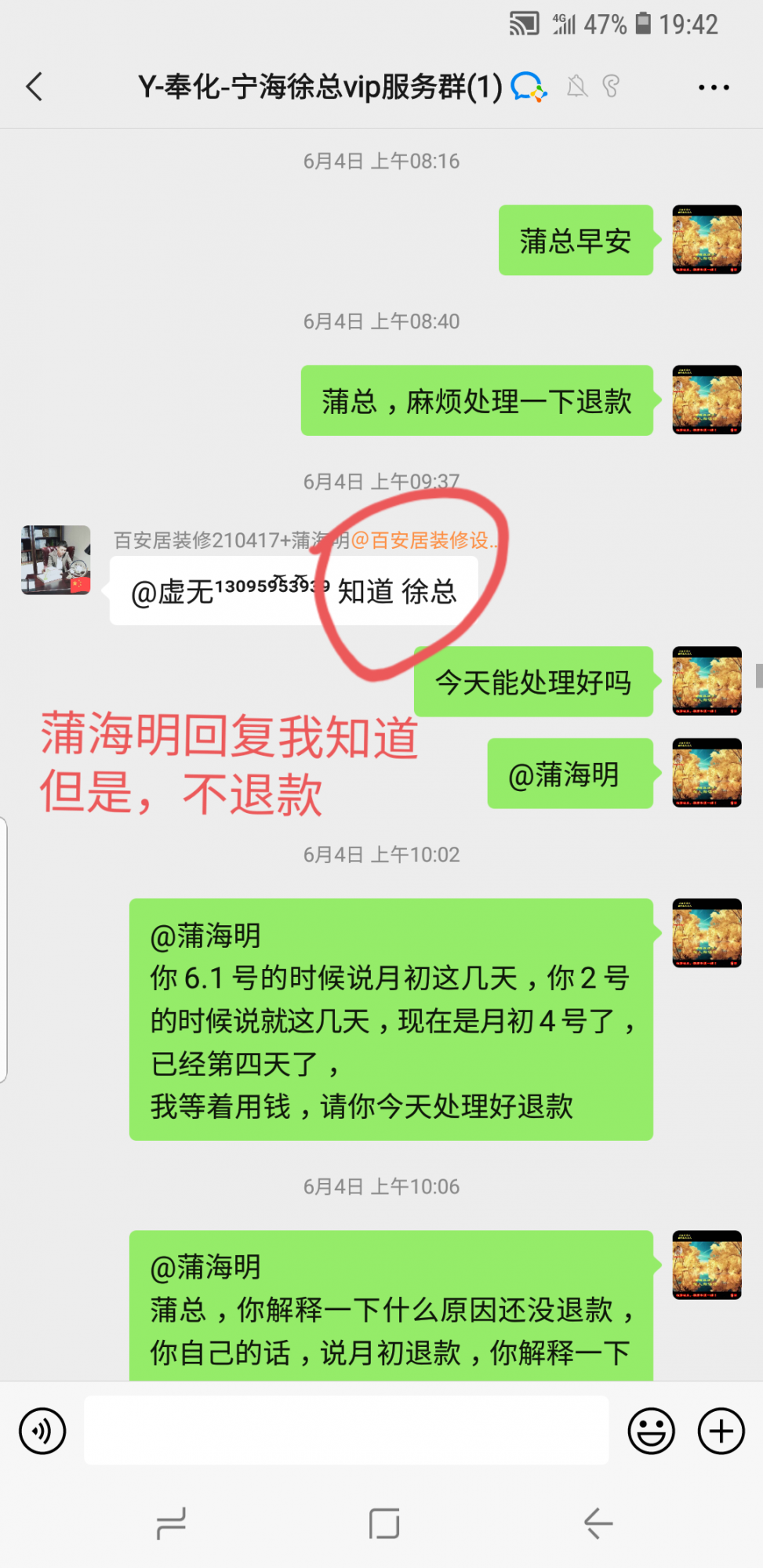Tap the system home button
Image resolution: width=763 pixels, height=1568 pixels.
[x=384, y=1523]
